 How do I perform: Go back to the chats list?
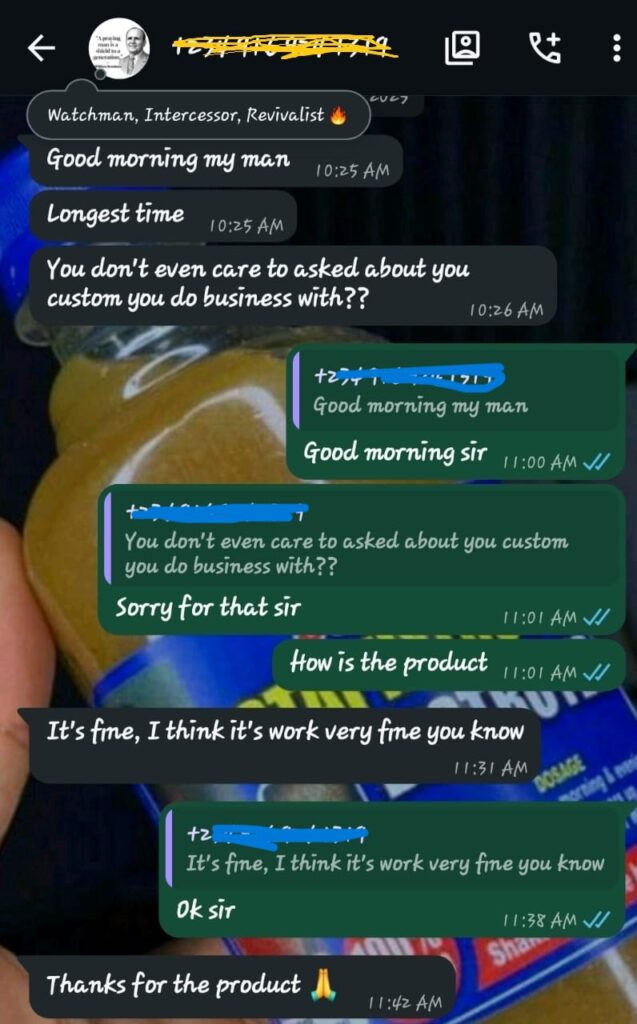[x=41, y=48]
